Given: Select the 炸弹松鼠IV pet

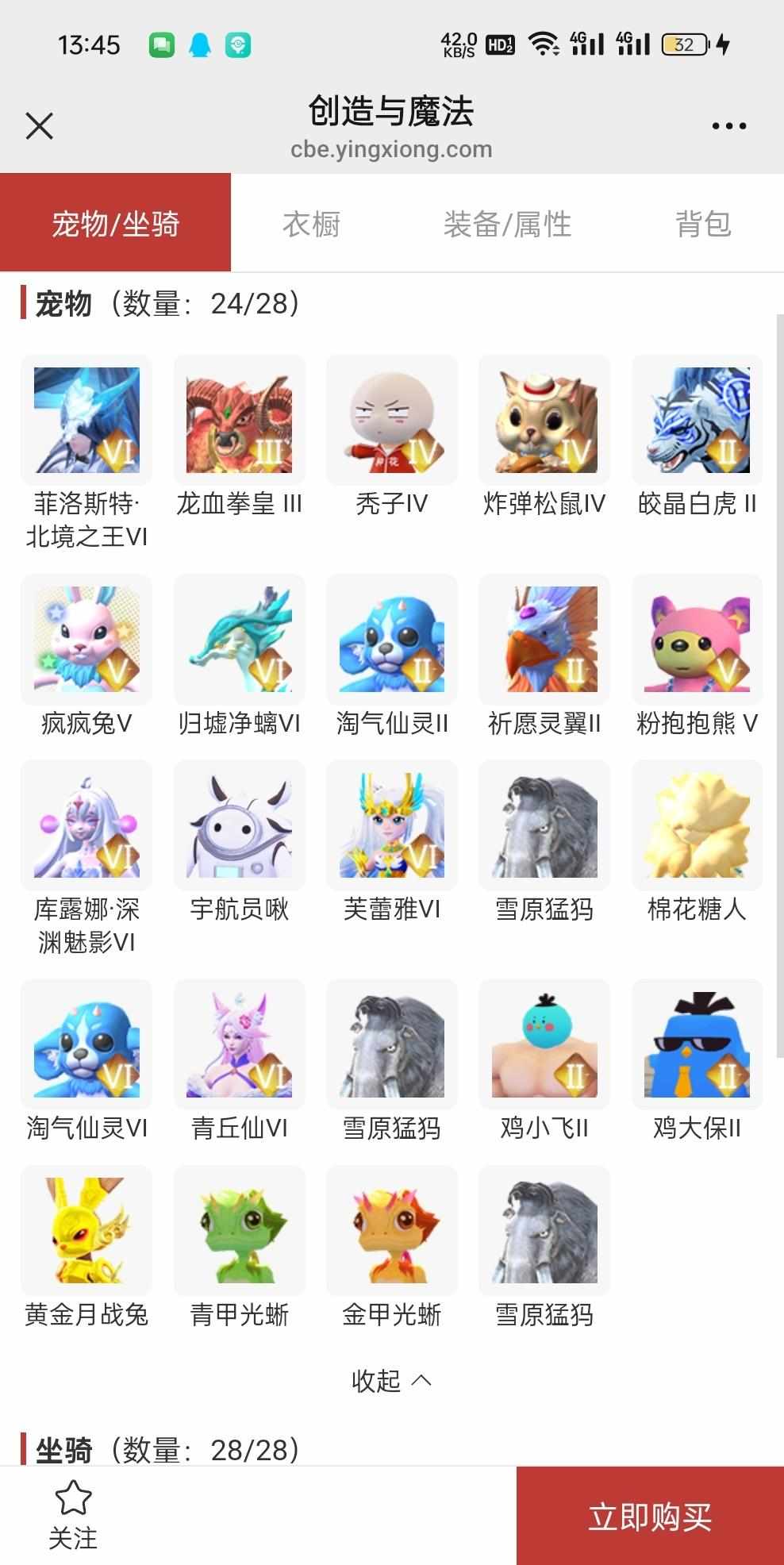Looking at the screenshot, I should pyautogui.click(x=544, y=421).
